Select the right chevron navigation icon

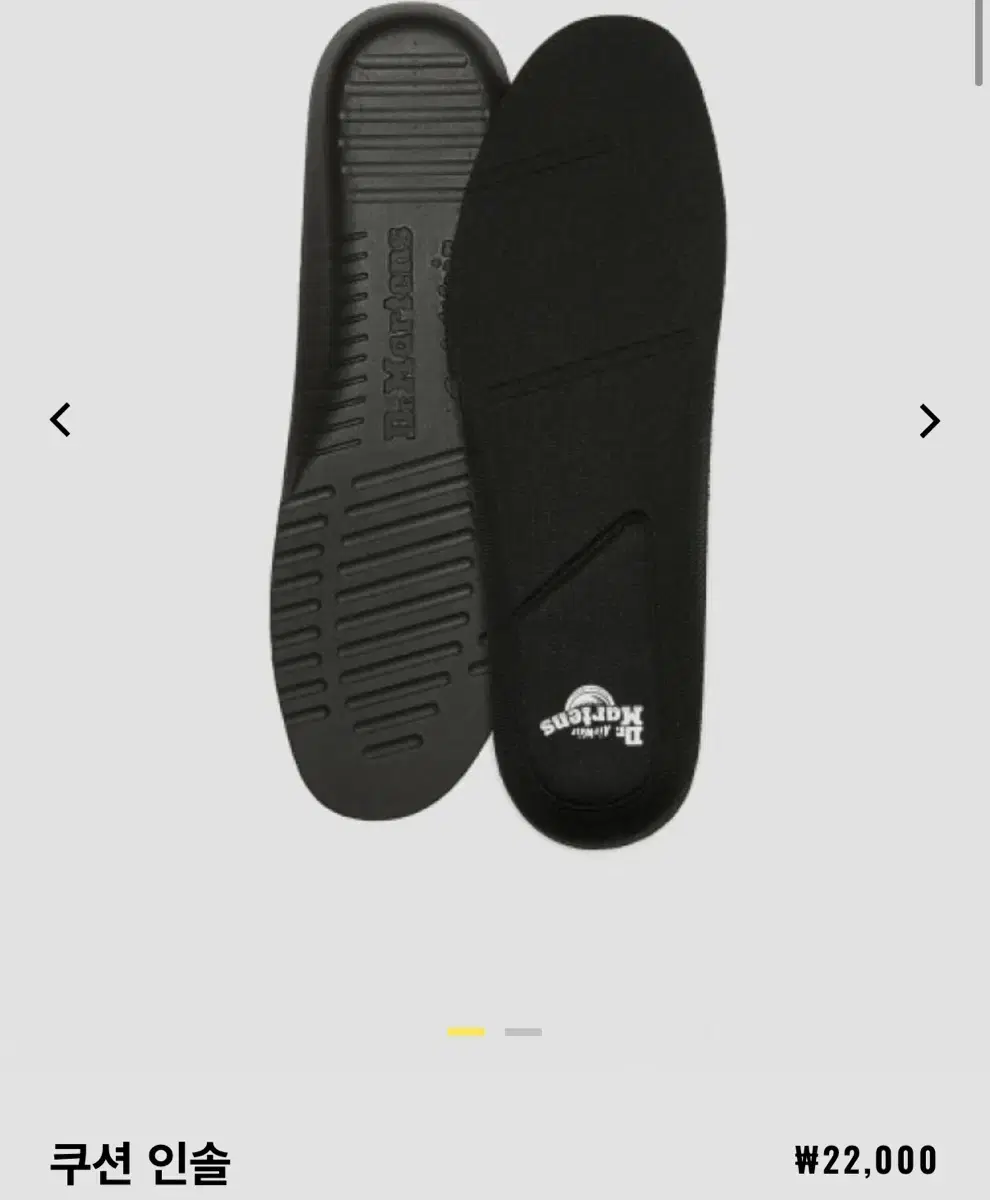click(928, 420)
